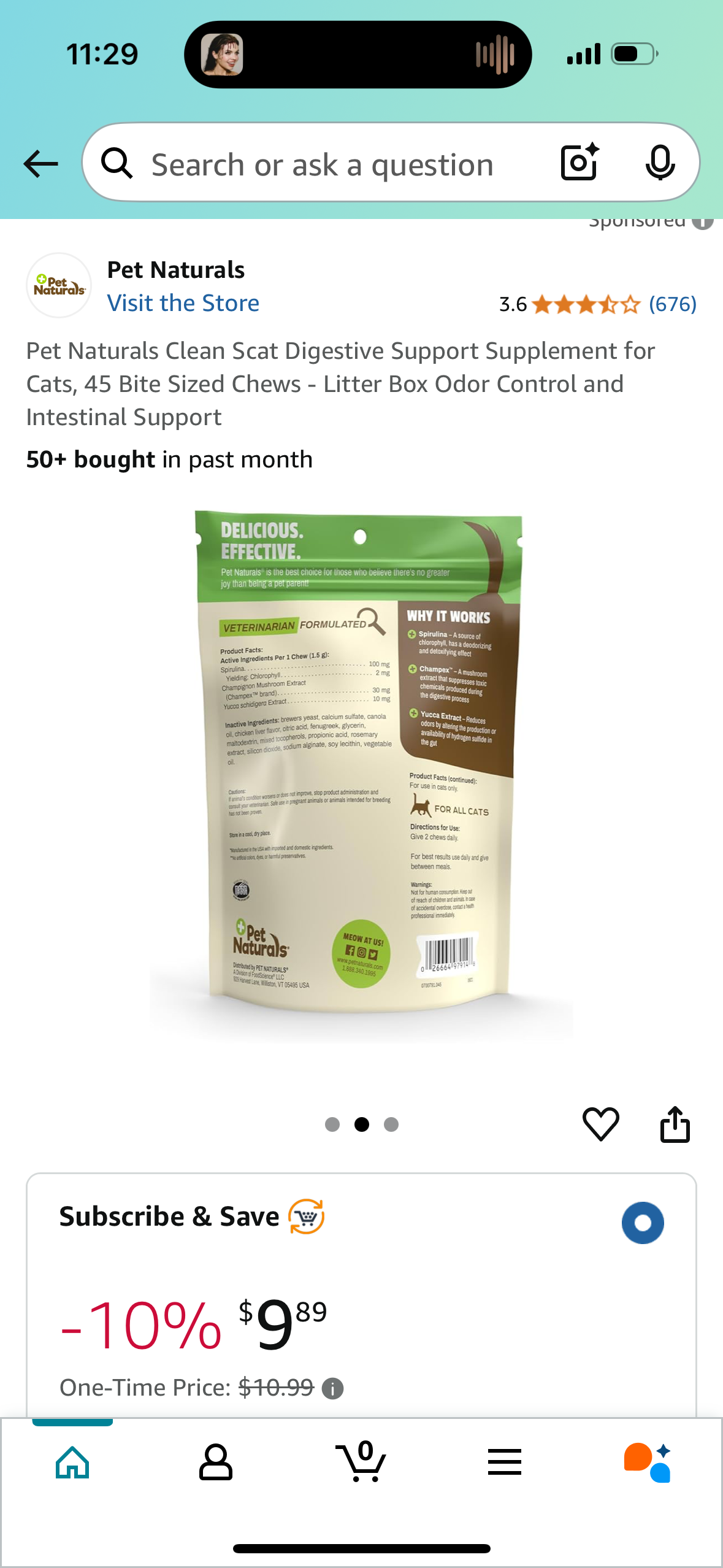Image resolution: width=723 pixels, height=1568 pixels.
Task: Start voice search with microphone
Action: click(660, 163)
